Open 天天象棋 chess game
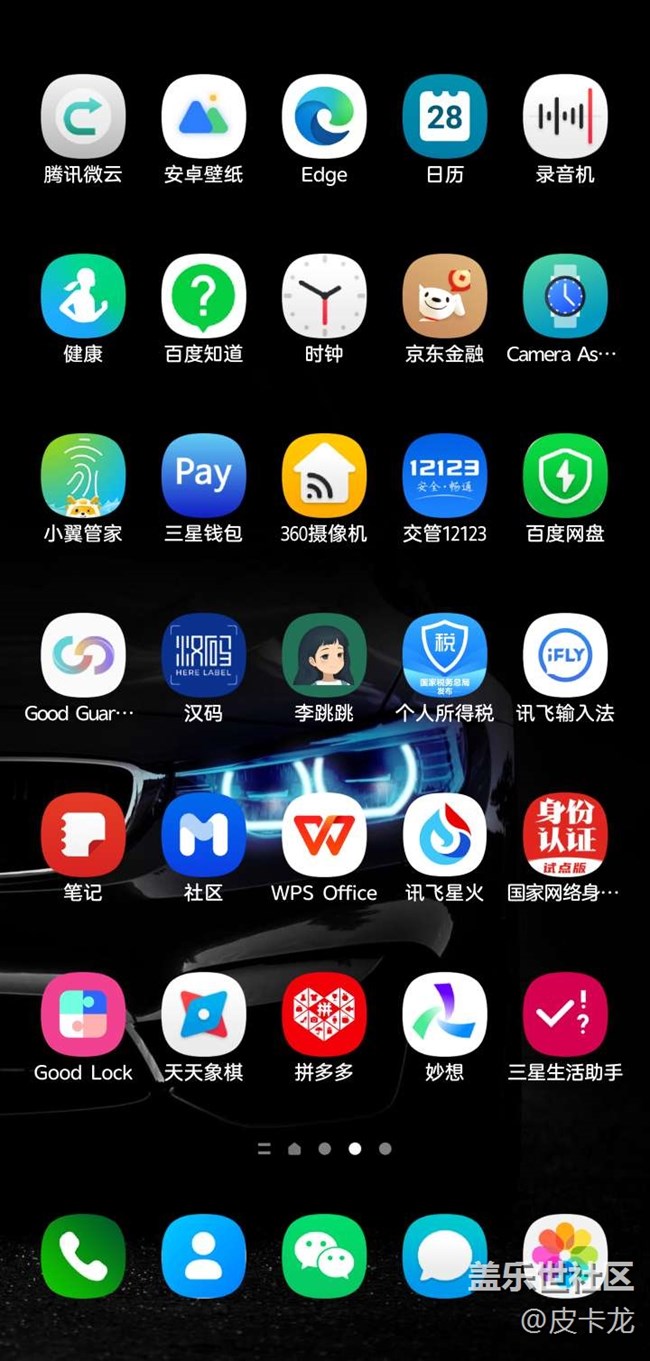 pos(204,1015)
